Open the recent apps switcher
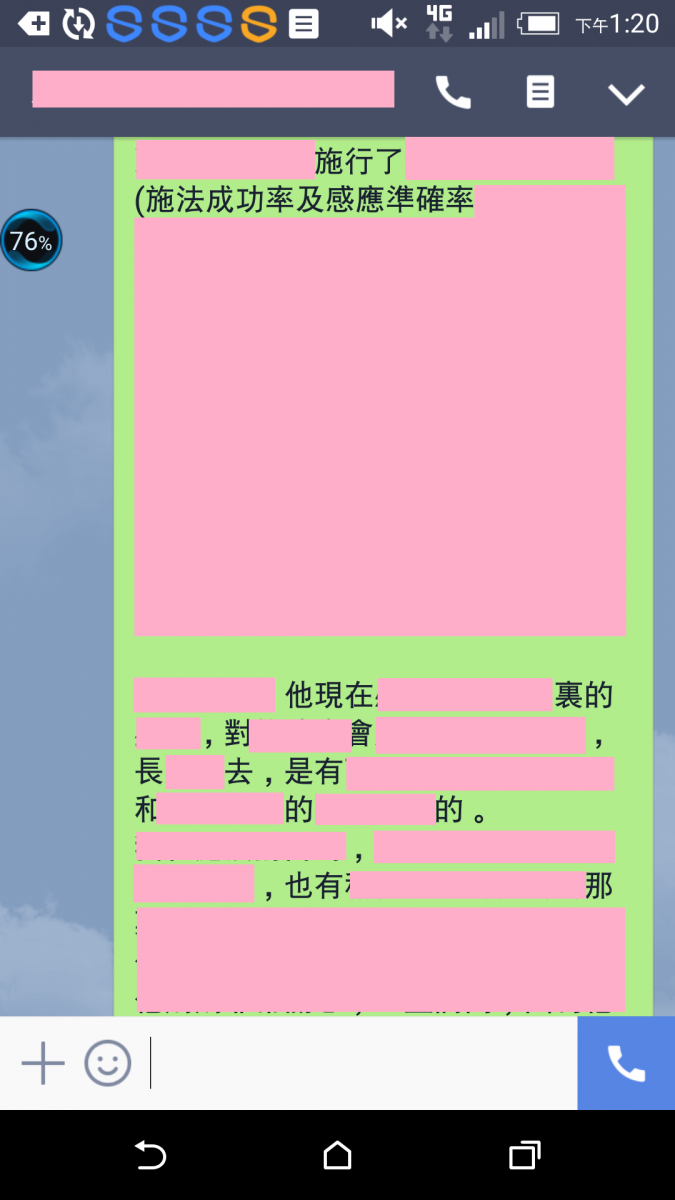Image resolution: width=675 pixels, height=1200 pixels. pos(524,1156)
